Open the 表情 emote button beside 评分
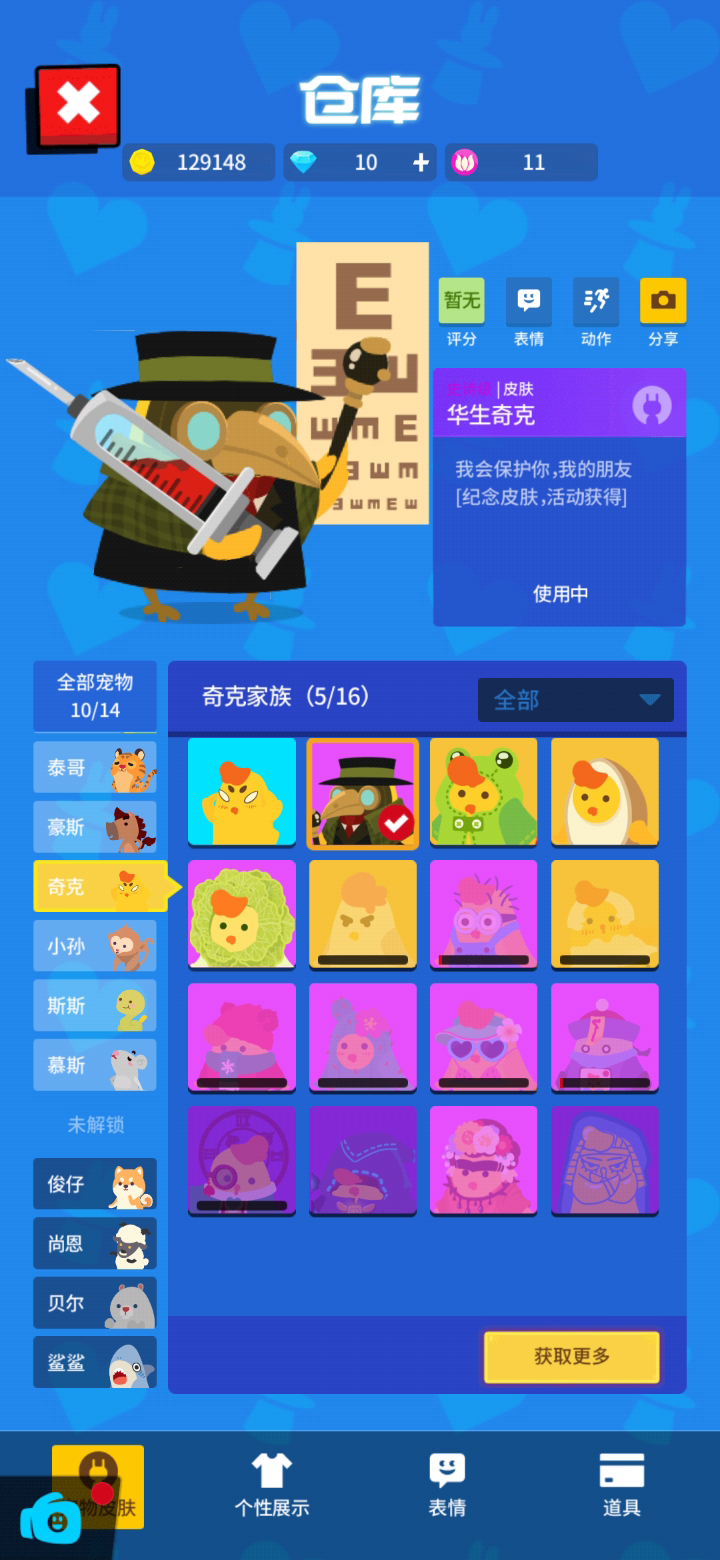The height and width of the screenshot is (1560, 720). [x=529, y=312]
